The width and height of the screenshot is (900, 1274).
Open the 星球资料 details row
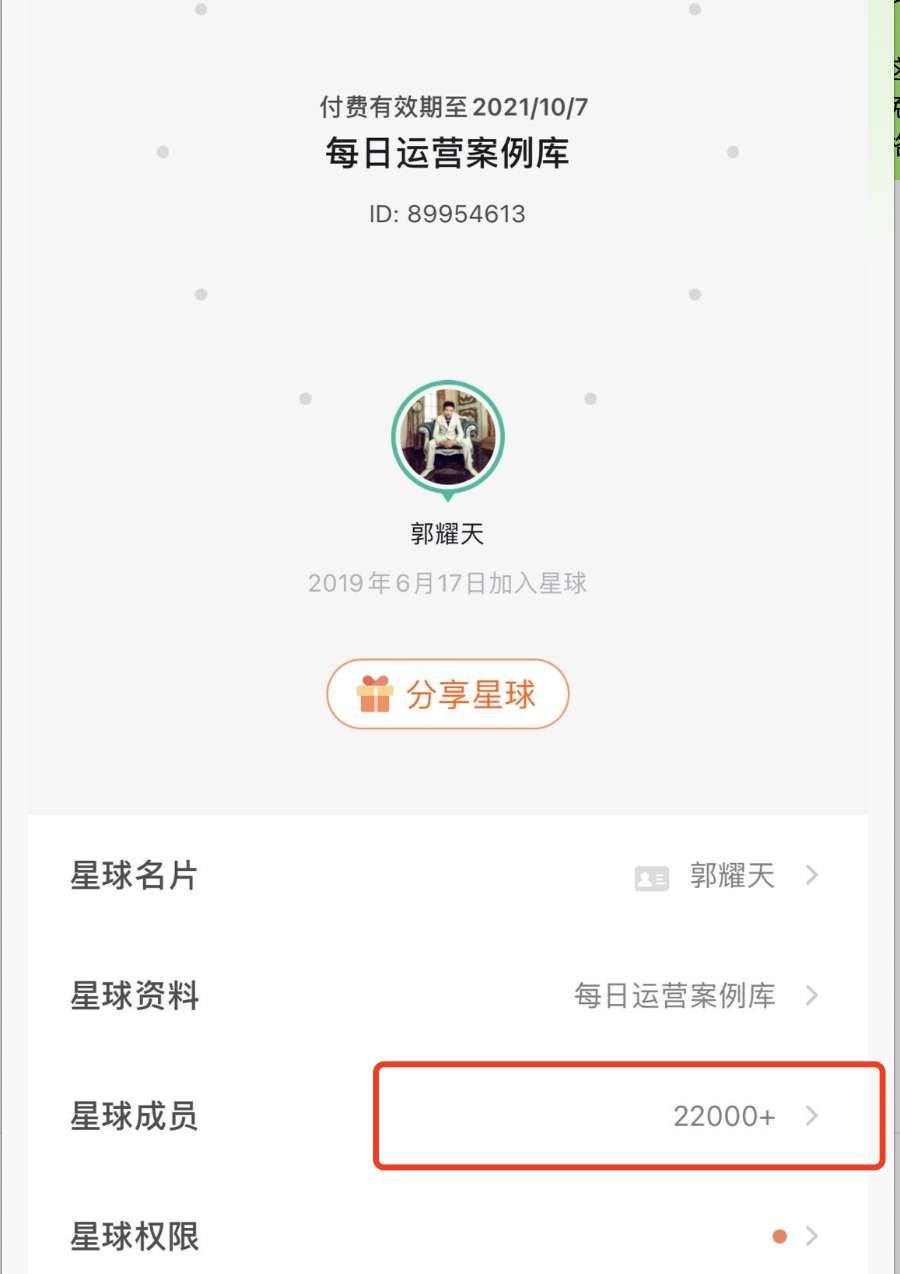pyautogui.click(x=446, y=996)
